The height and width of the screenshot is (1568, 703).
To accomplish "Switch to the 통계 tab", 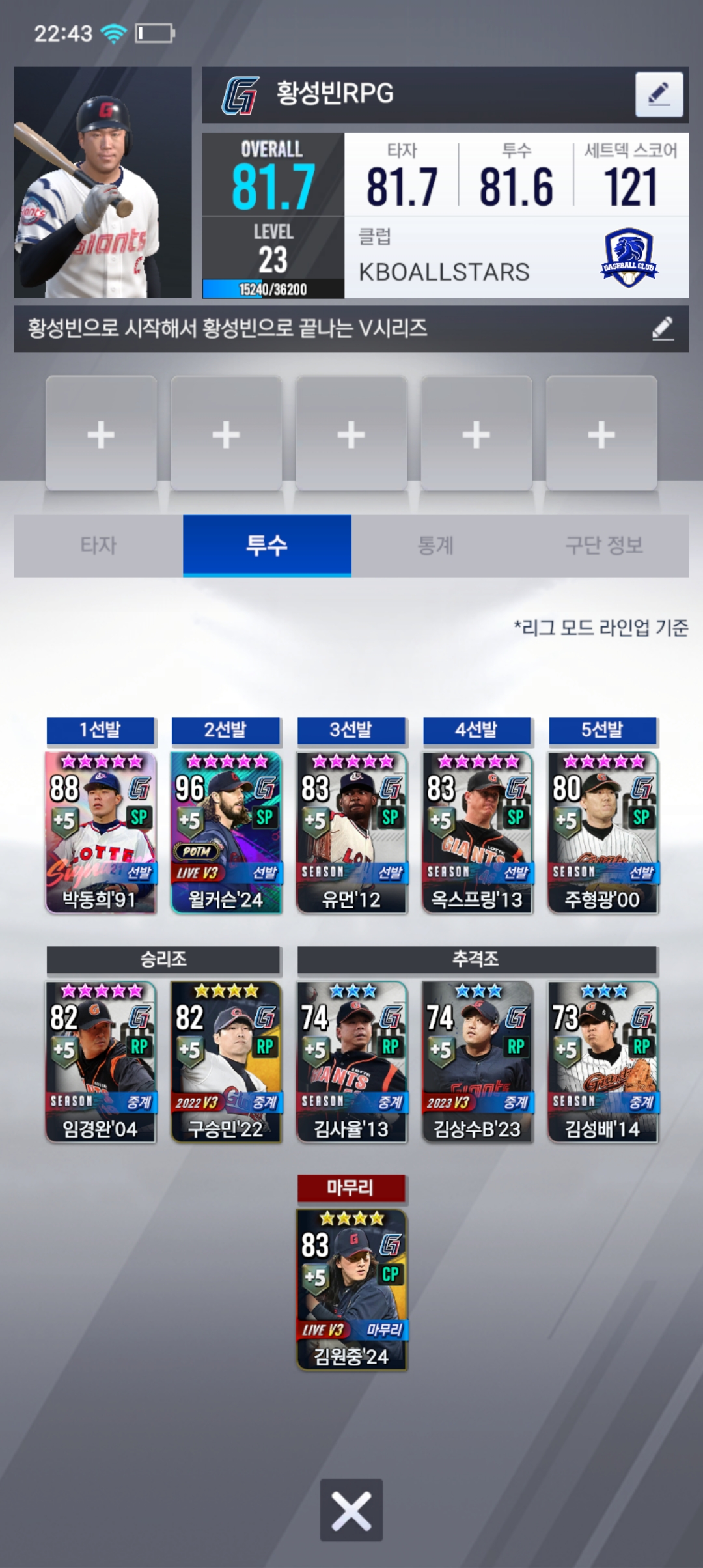I will coord(435,546).
